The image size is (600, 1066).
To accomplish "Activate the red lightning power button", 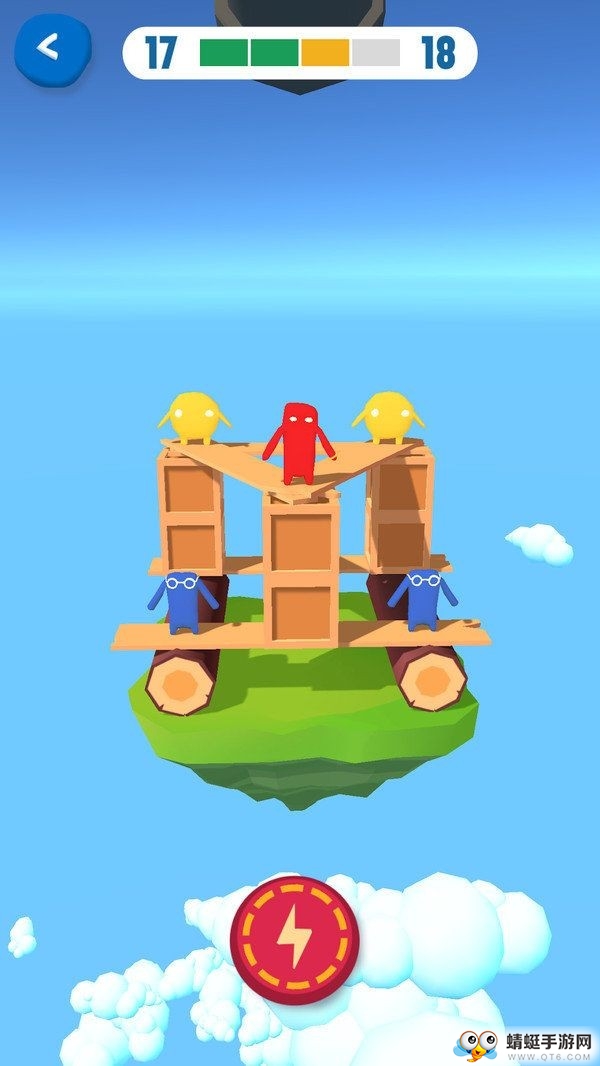I will 295,940.
